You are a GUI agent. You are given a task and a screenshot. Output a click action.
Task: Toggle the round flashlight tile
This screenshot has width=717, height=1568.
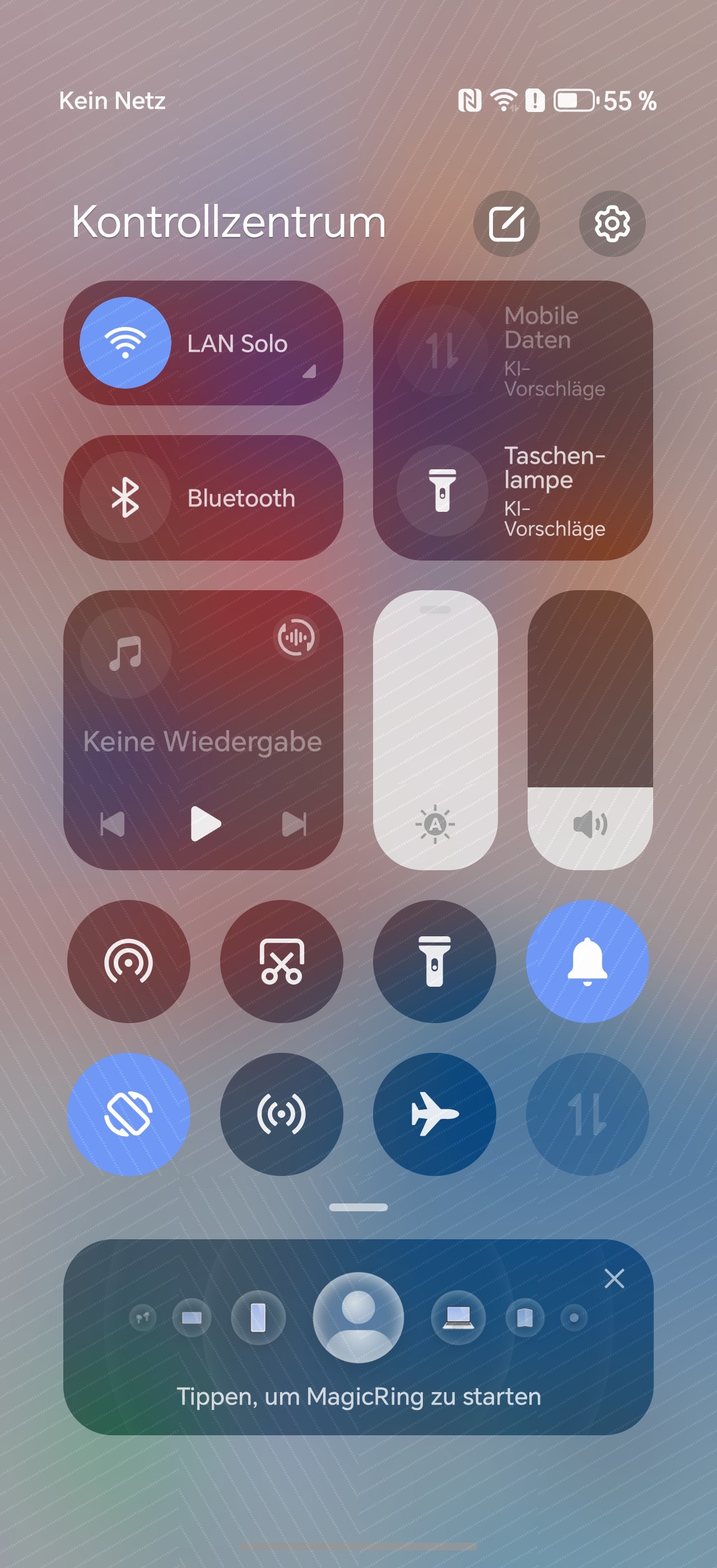(435, 961)
